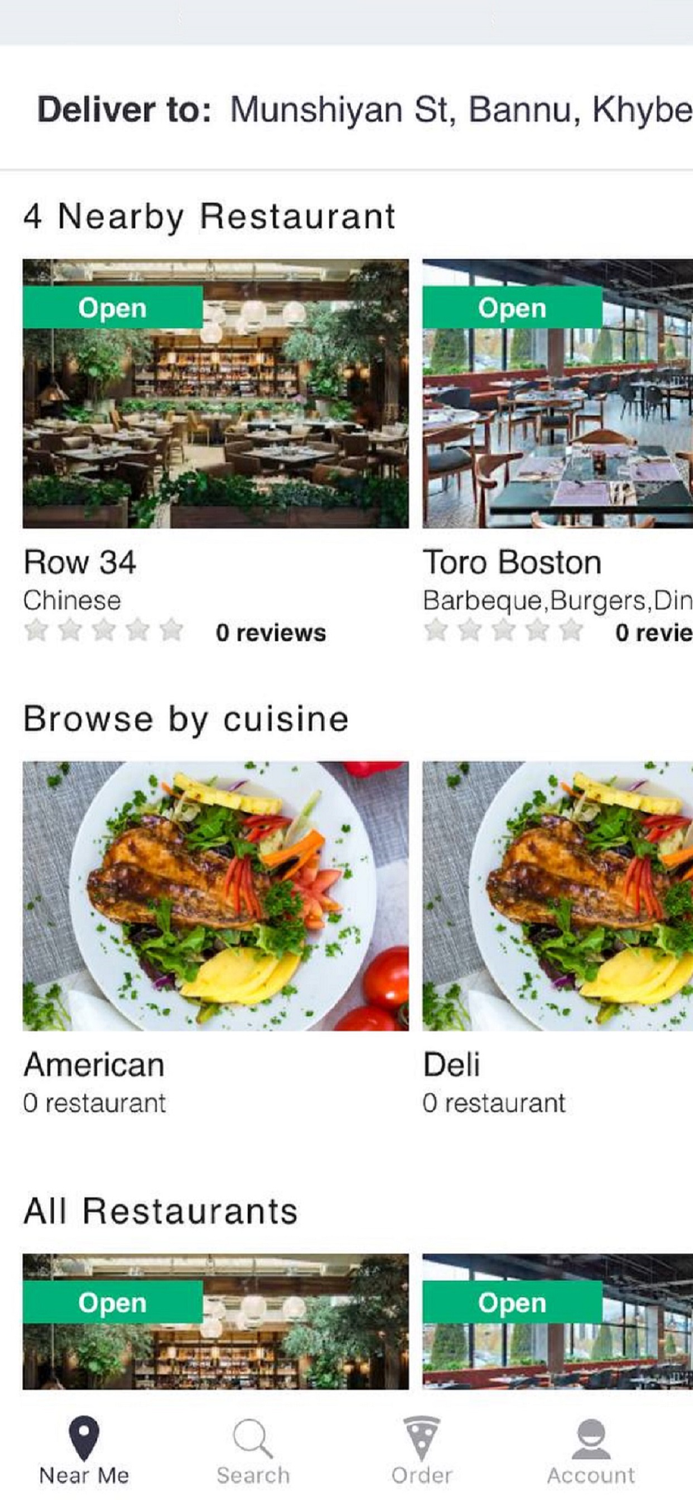Select the Near Me tab
693x1500 pixels.
[x=84, y=1452]
